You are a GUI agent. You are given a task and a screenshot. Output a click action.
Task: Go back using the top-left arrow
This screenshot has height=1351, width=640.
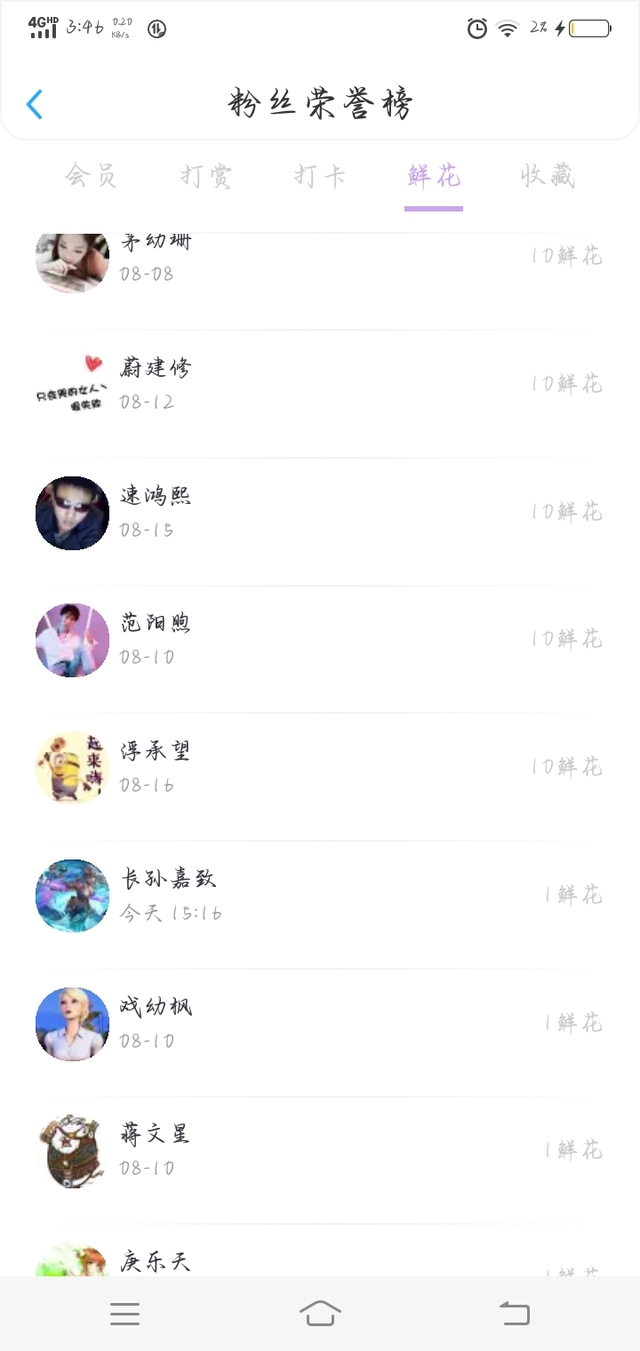click(35, 104)
